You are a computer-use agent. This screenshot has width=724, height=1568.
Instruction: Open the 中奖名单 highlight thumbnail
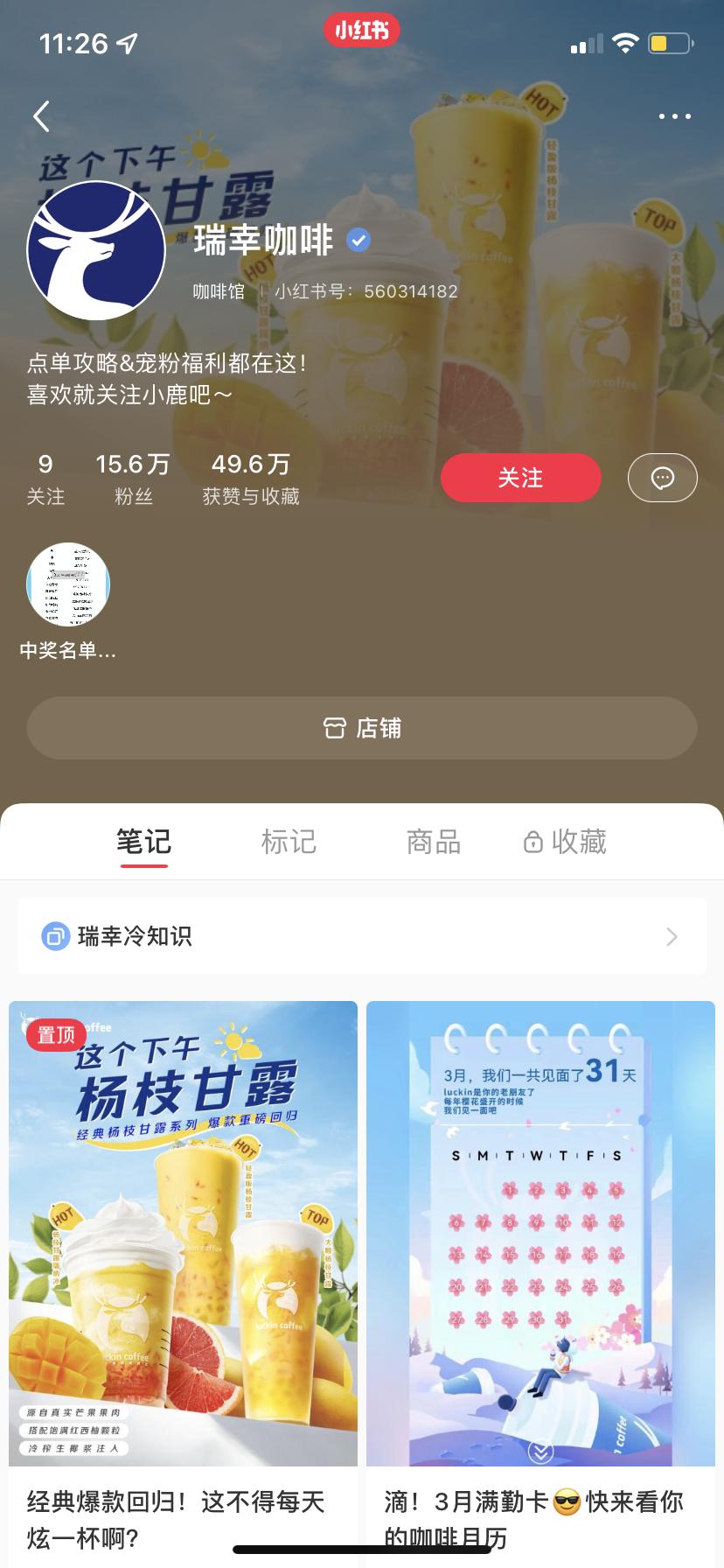(x=68, y=584)
